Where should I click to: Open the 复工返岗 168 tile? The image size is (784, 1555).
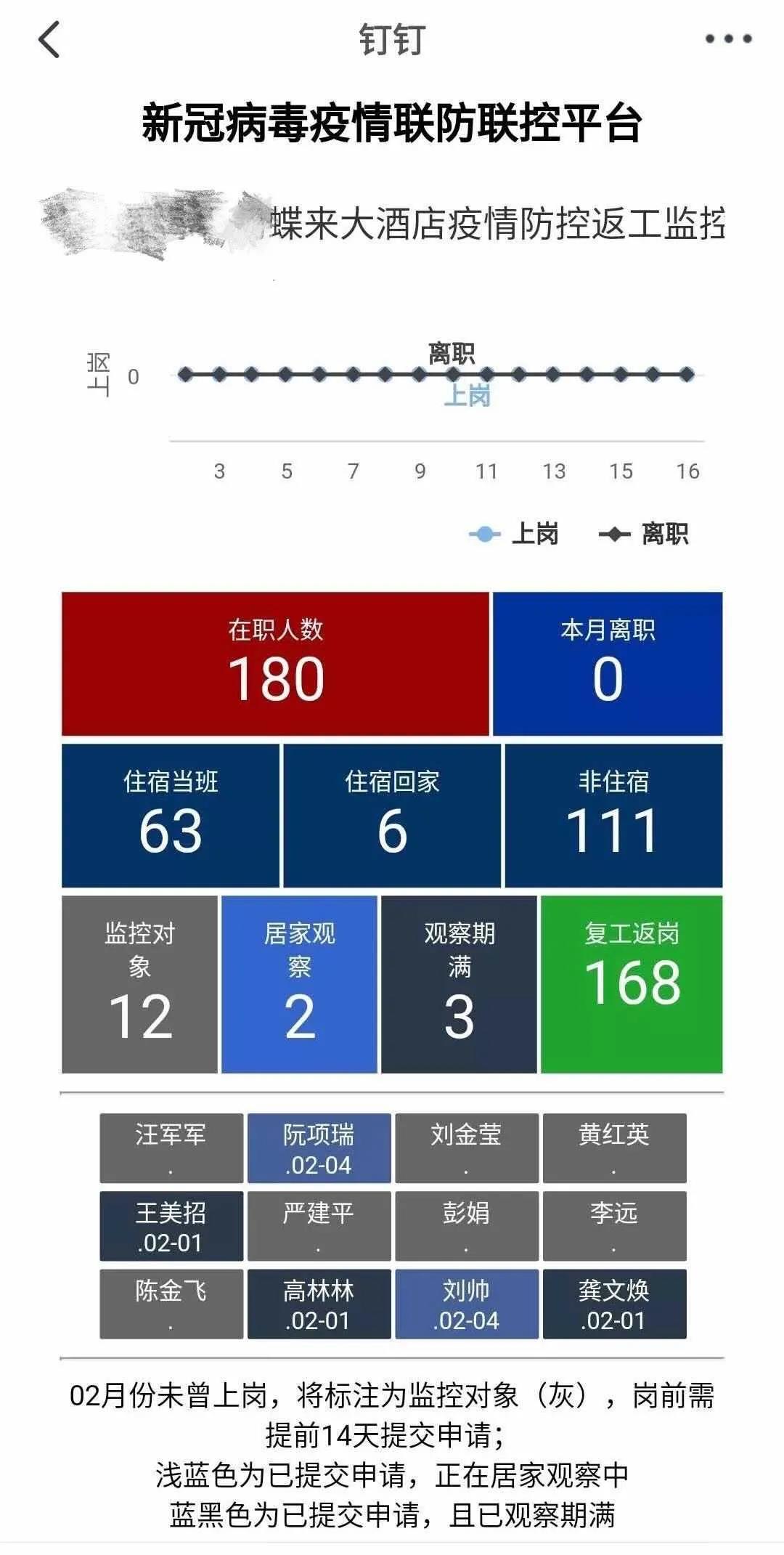[632, 984]
